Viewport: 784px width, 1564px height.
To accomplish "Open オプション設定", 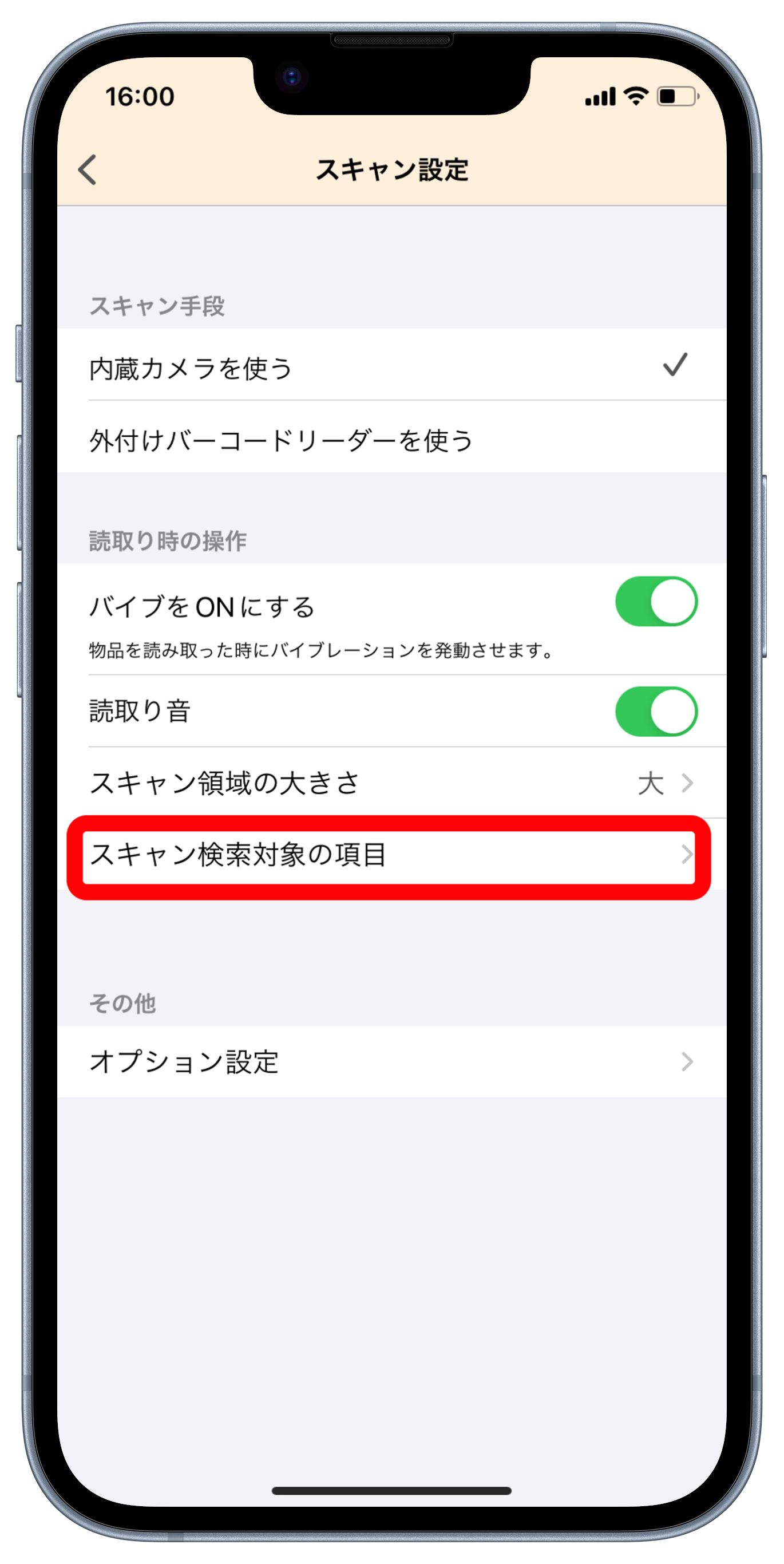I will coord(389,1062).
